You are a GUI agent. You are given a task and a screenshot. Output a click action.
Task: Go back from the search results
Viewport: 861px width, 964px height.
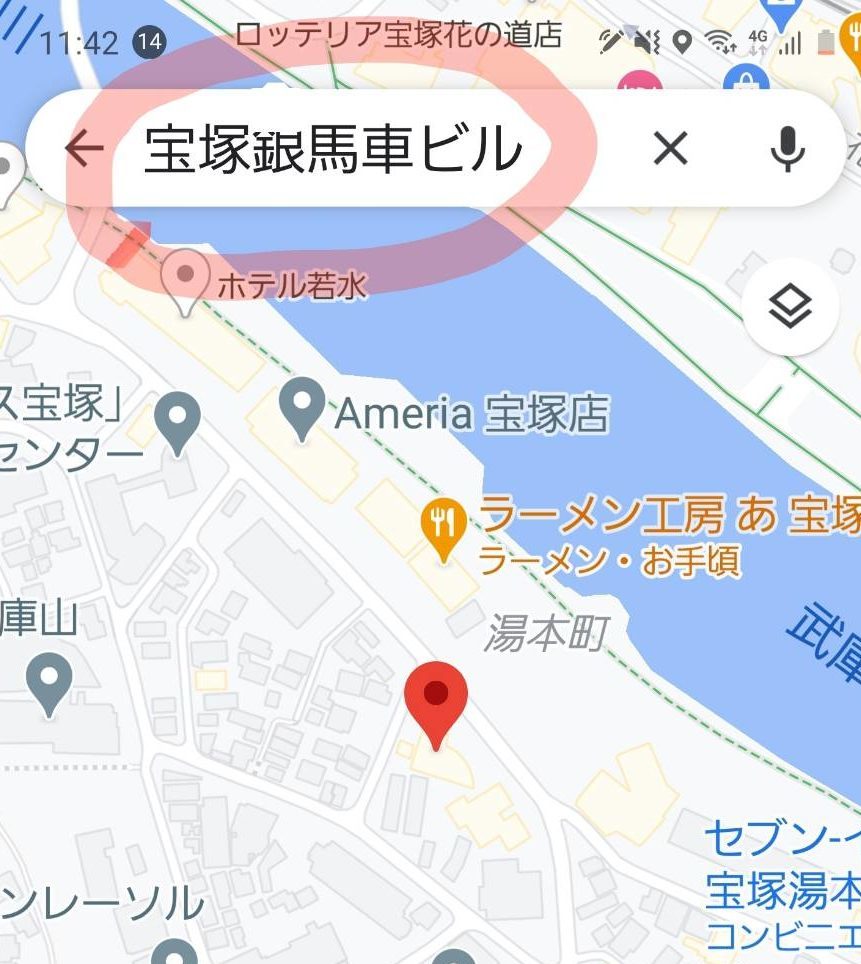click(x=85, y=149)
